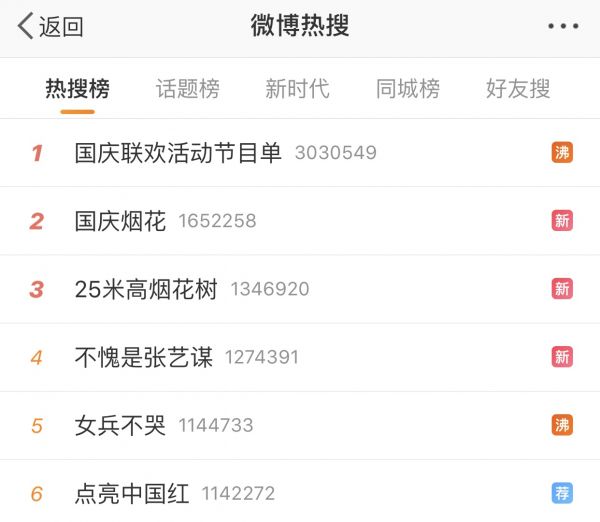View the 国庆烟花 trending topic
This screenshot has width=600, height=522.
pos(121,221)
